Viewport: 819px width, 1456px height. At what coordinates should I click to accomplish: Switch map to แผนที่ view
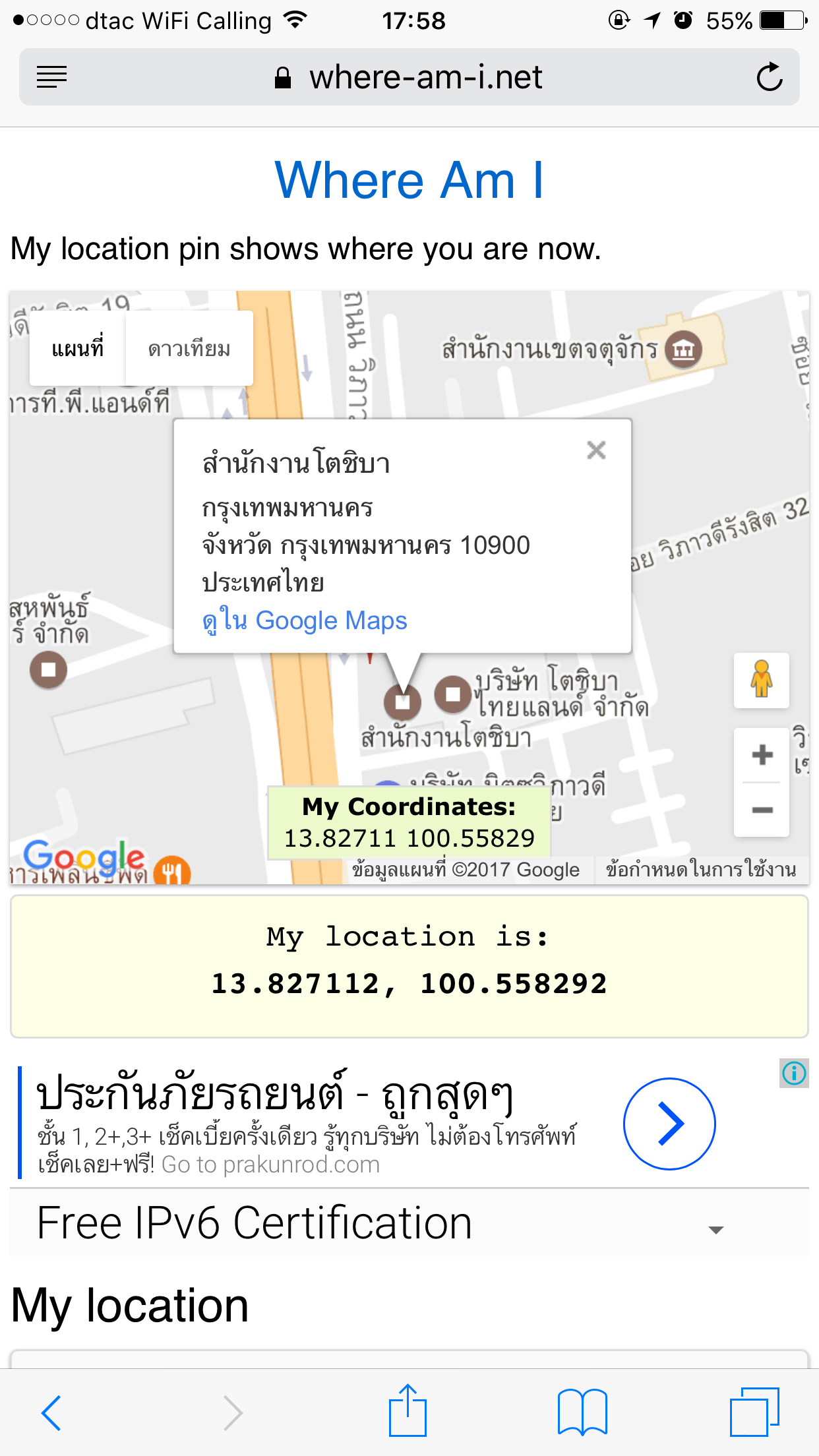pos(78,348)
